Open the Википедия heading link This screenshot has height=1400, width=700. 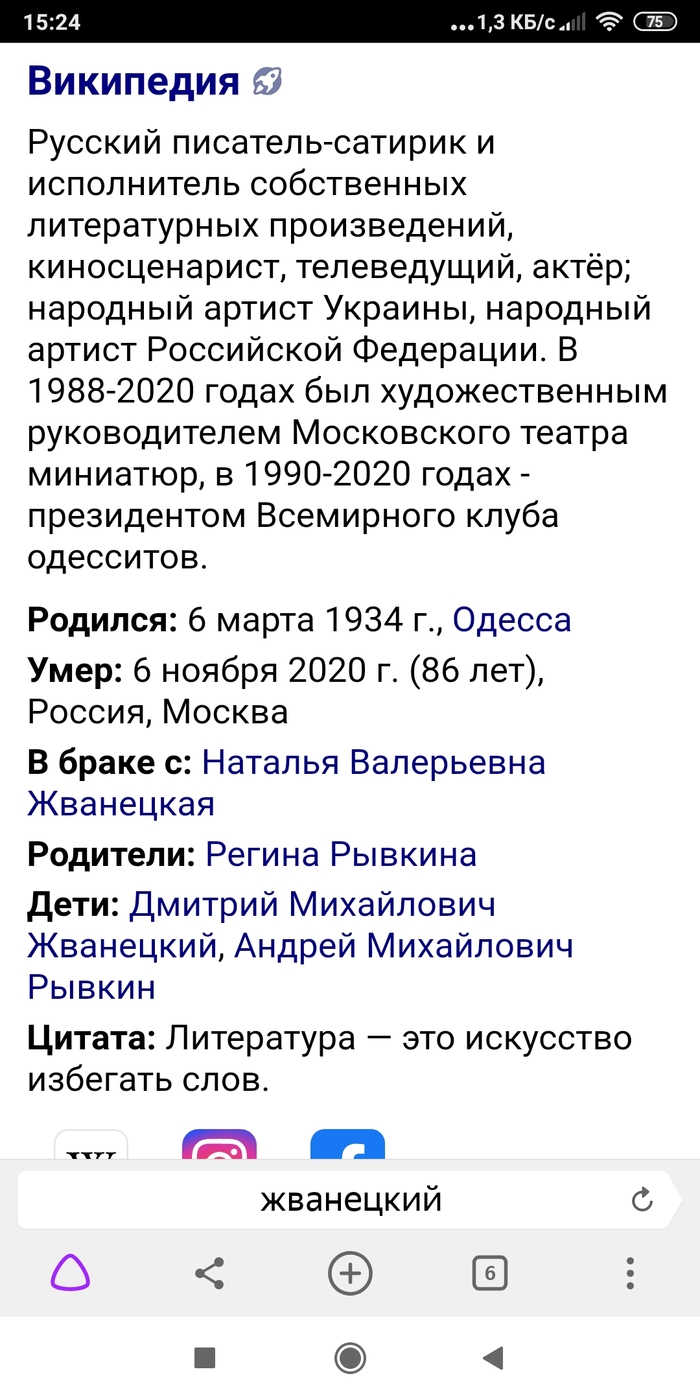[x=133, y=81]
